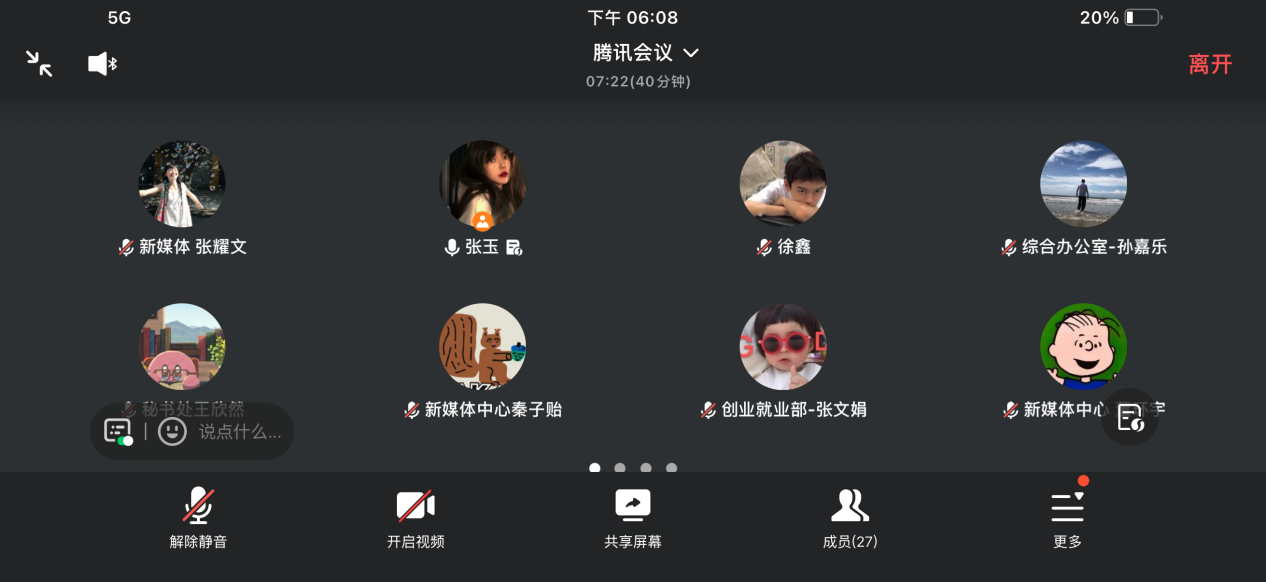The width and height of the screenshot is (1266, 582).
Task: Select 张玉's video tile
Action: click(x=482, y=185)
